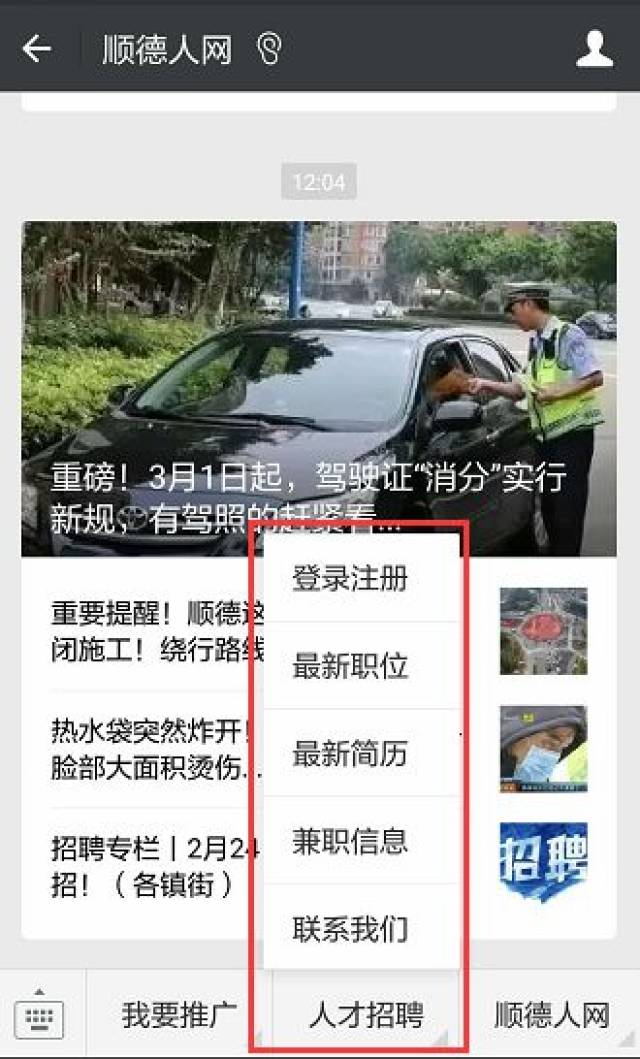Open the 驾驶证消分新规 headline article
The image size is (640, 1059).
(319, 388)
